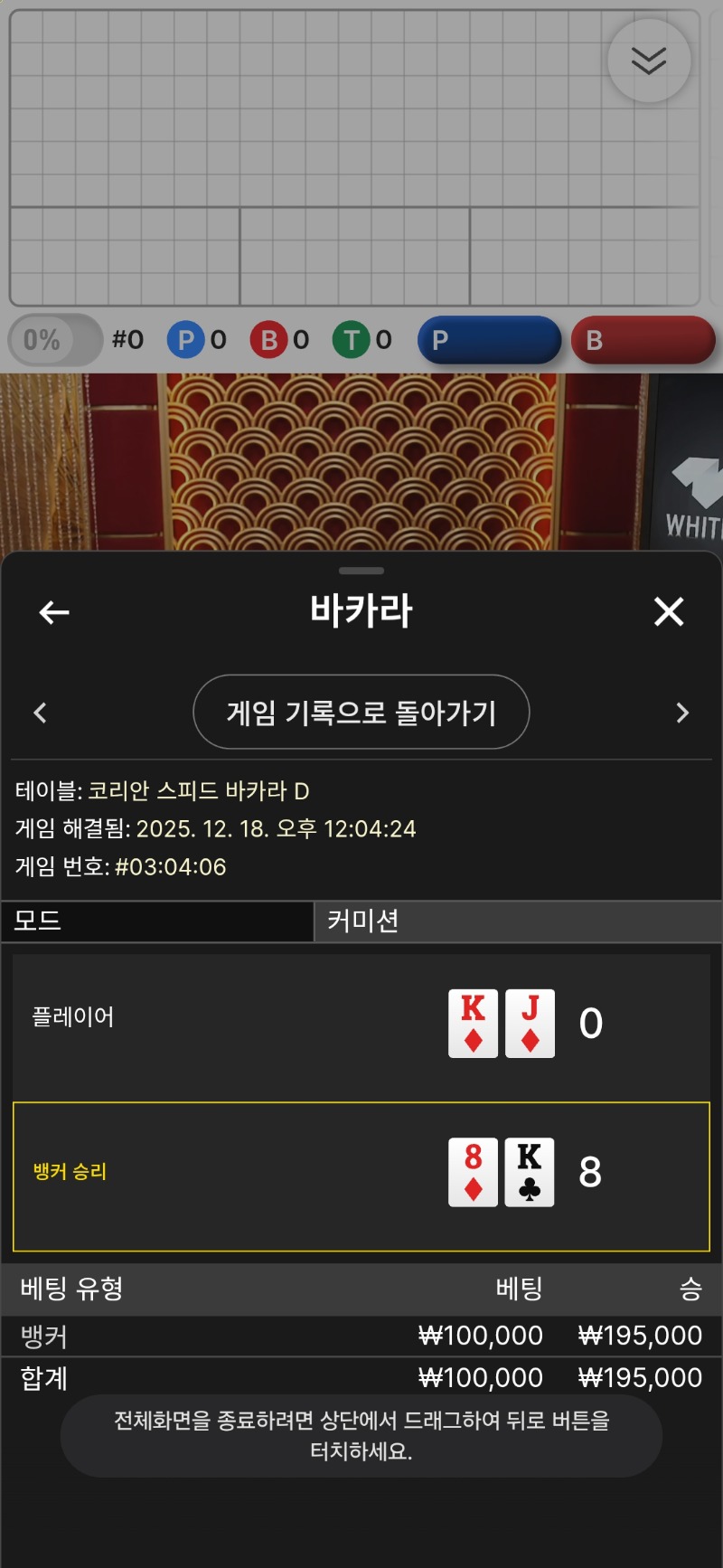Collapse the roadmap with double chevron button
This screenshot has height=1568, width=723.
tap(649, 61)
